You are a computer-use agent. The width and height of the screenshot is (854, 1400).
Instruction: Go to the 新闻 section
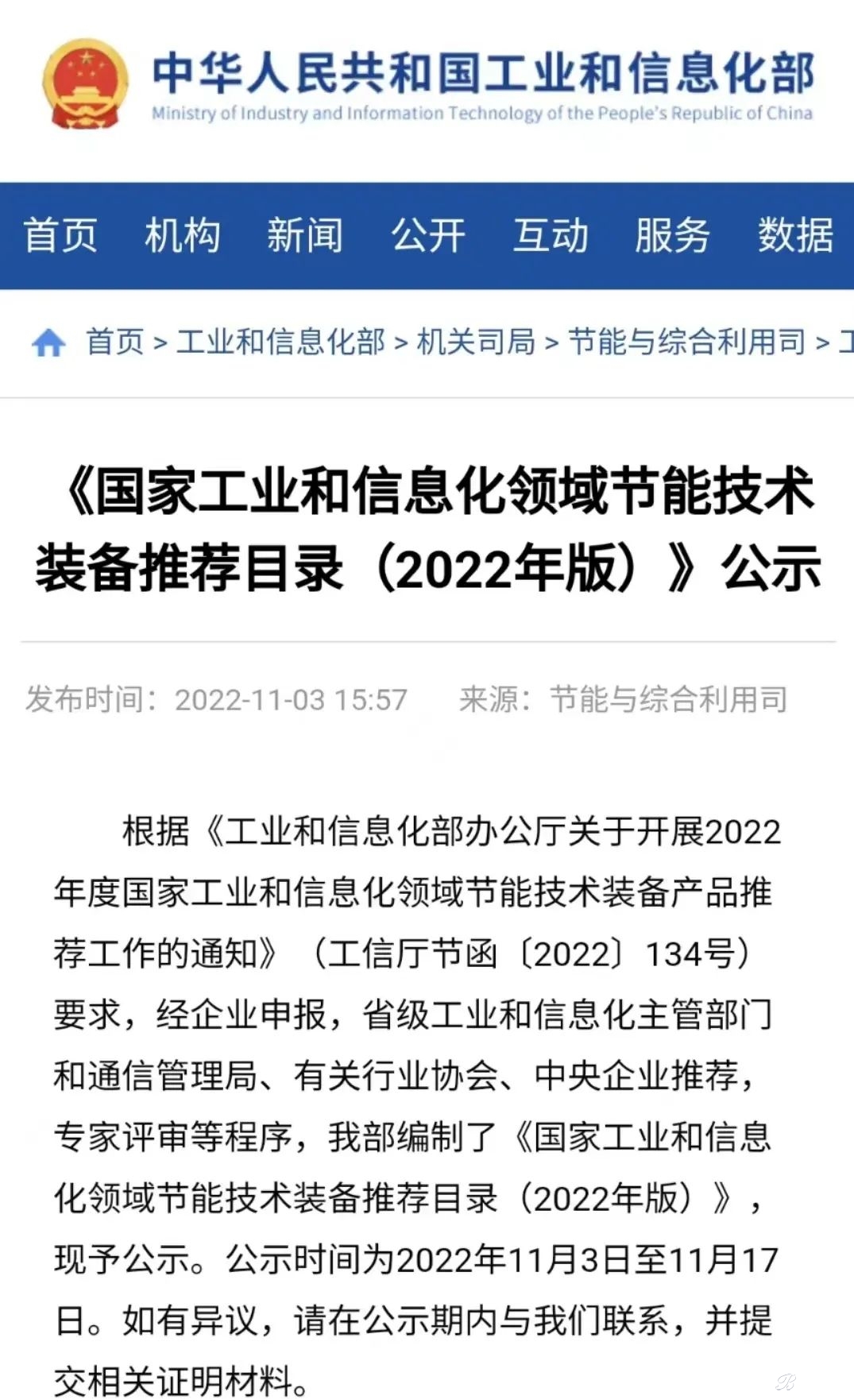click(305, 235)
